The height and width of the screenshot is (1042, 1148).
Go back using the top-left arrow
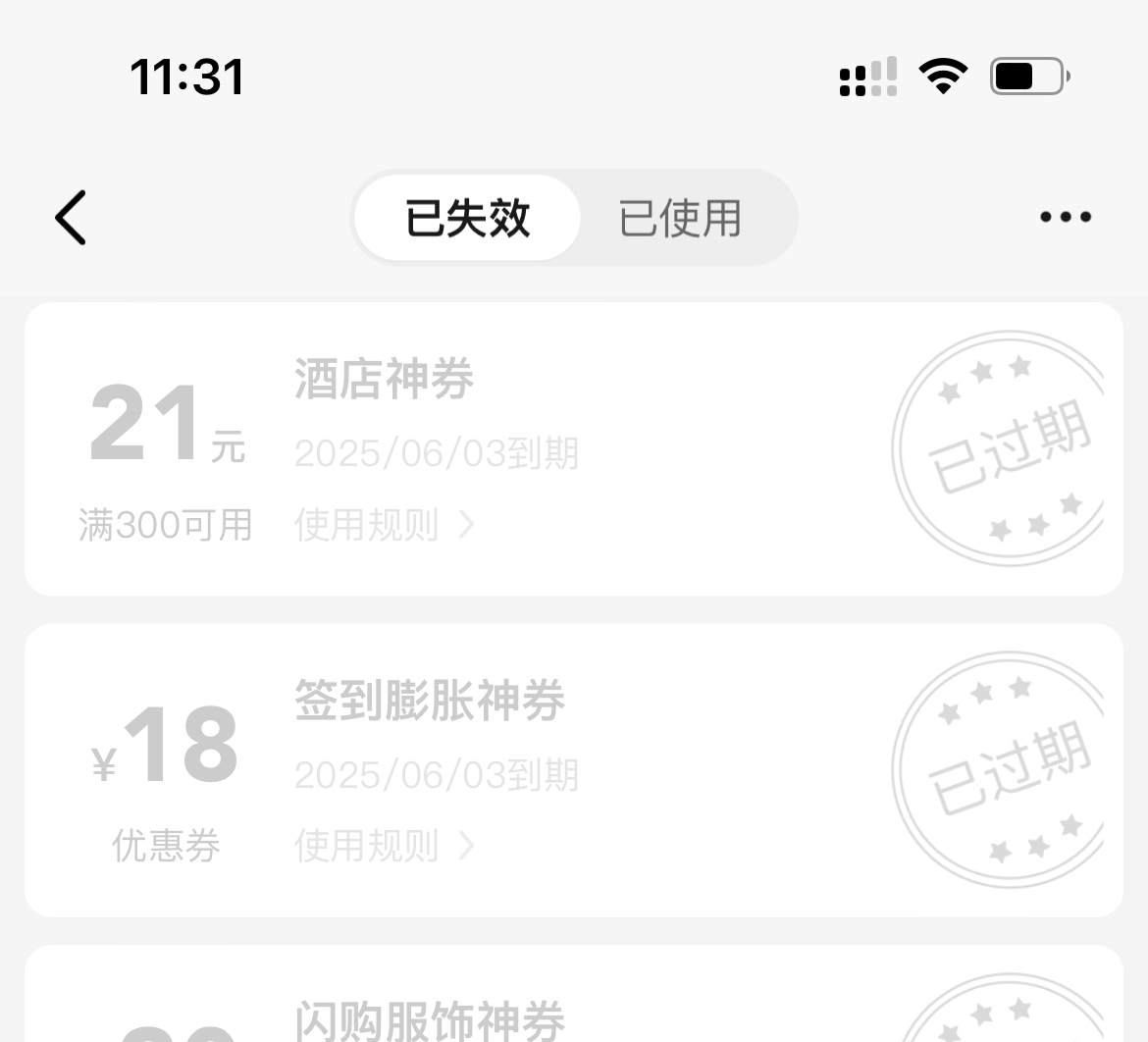71,217
